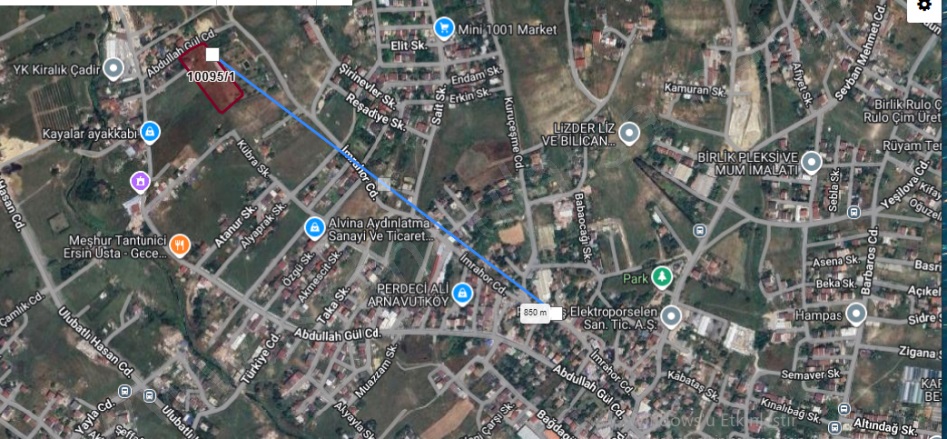Select the green Park marker
The image size is (947, 439).
[x=661, y=276]
